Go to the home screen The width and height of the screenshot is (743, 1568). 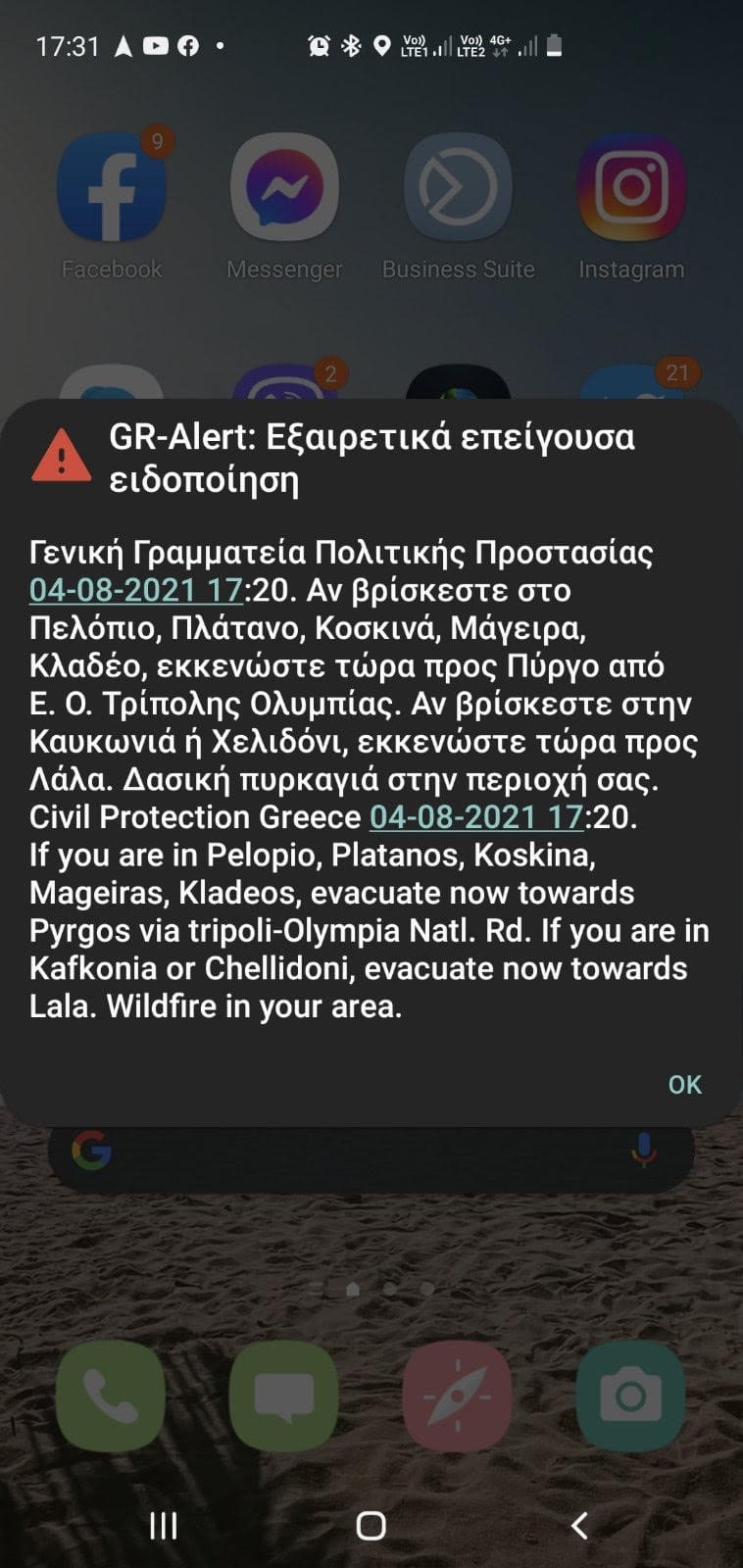click(x=371, y=1525)
